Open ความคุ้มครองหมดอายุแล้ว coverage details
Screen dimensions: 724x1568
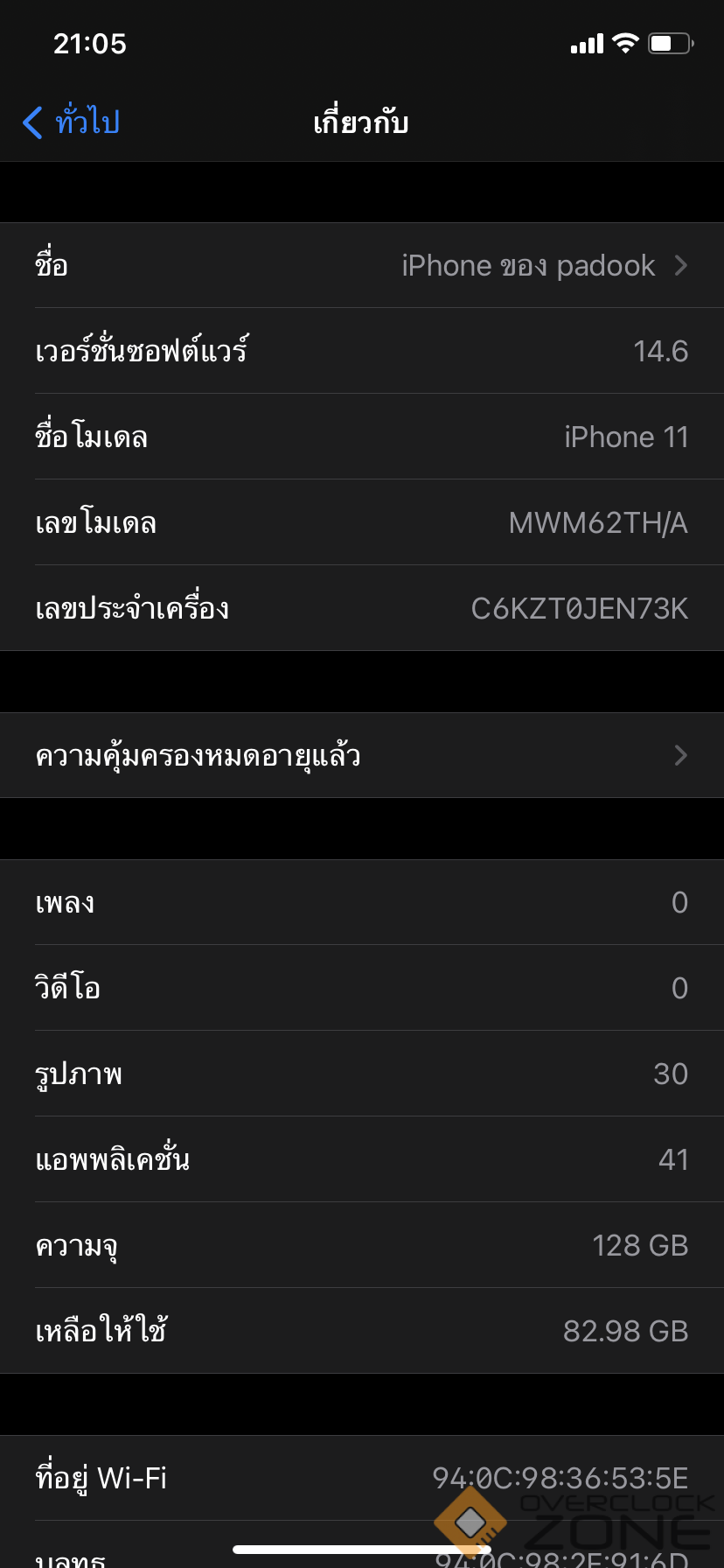(362, 755)
